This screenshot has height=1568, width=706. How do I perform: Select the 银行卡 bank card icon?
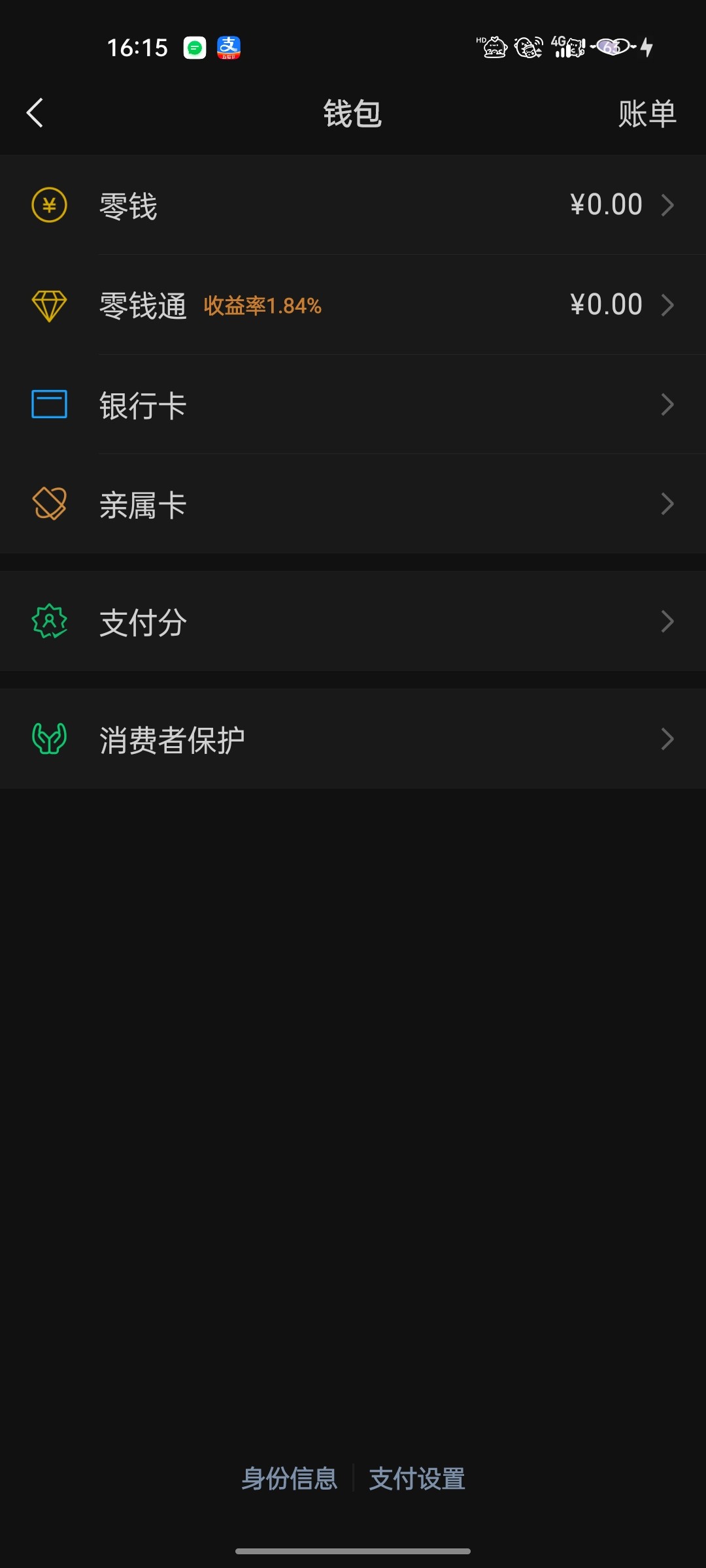pos(48,404)
